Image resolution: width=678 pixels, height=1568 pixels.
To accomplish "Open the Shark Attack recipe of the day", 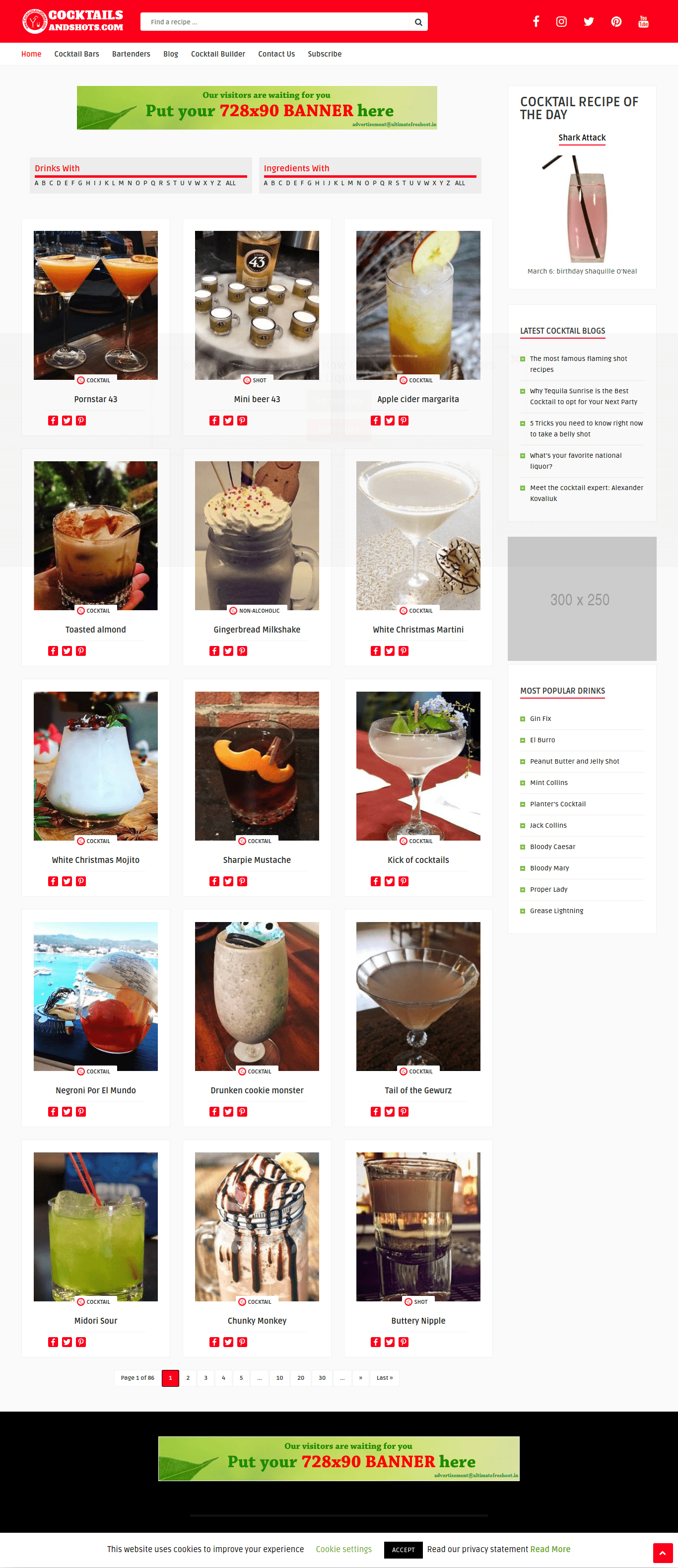I will [x=582, y=138].
